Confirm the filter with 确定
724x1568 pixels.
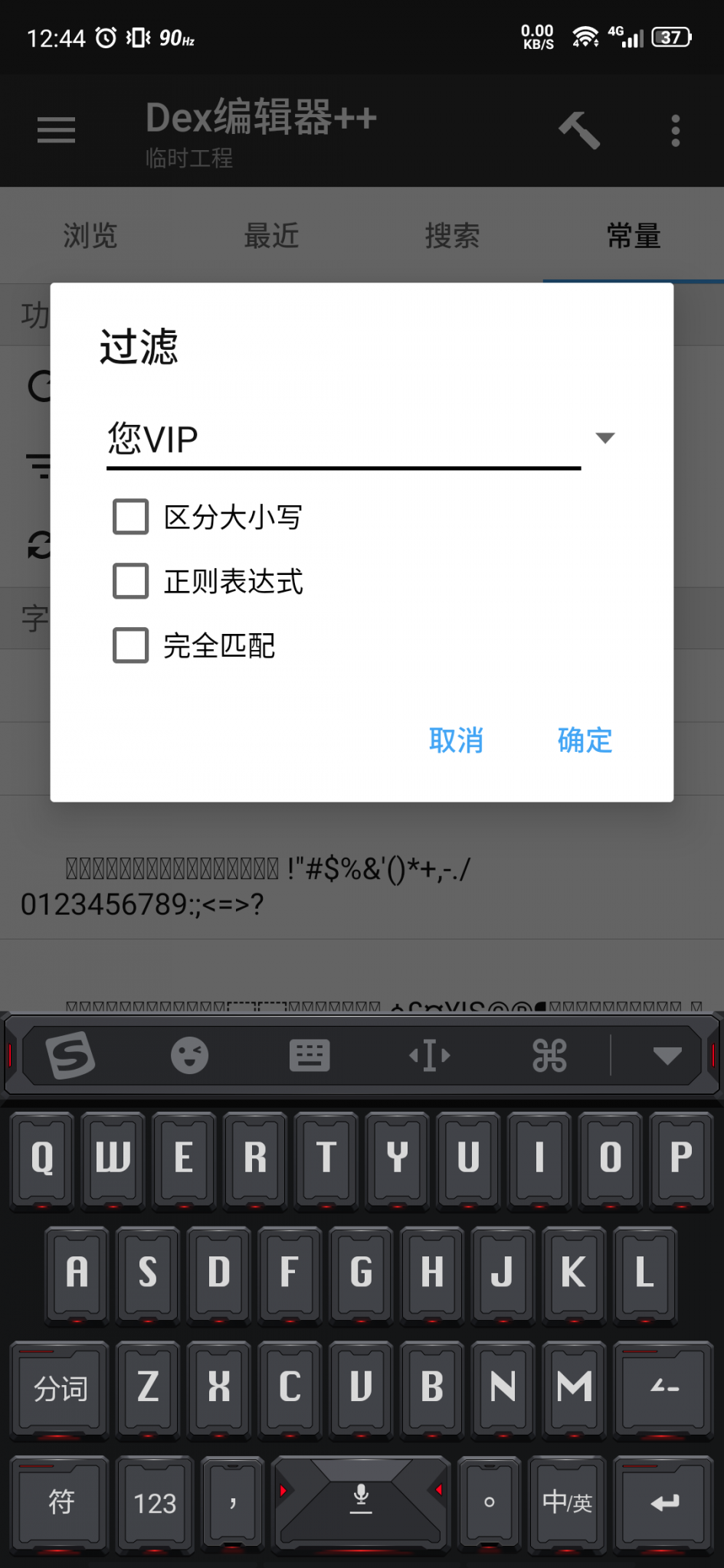(x=585, y=740)
